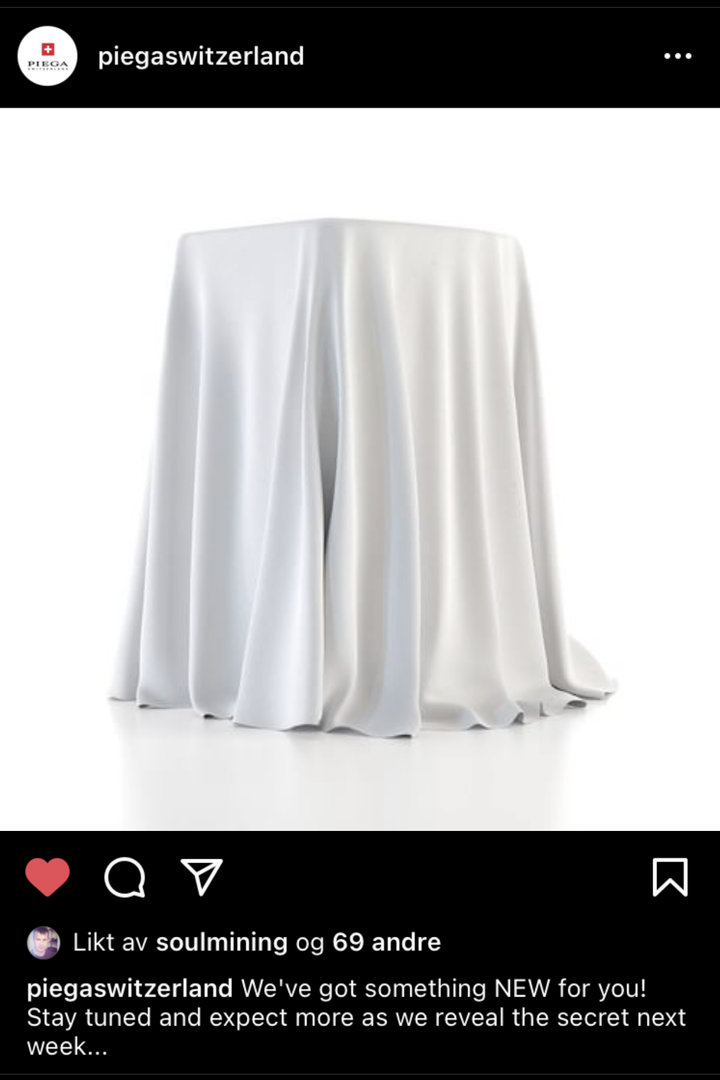720x1080 pixels.
Task: Unlike the post via the red heart
Action: [x=47, y=877]
